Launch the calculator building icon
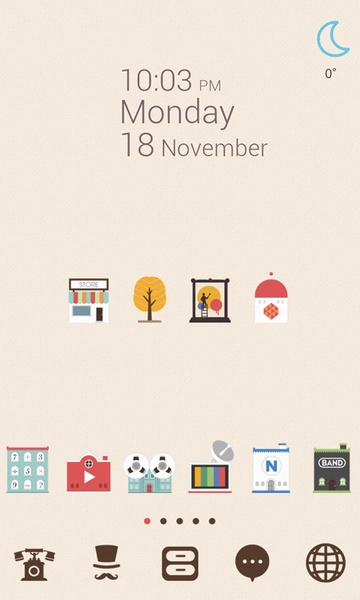 (x=28, y=469)
